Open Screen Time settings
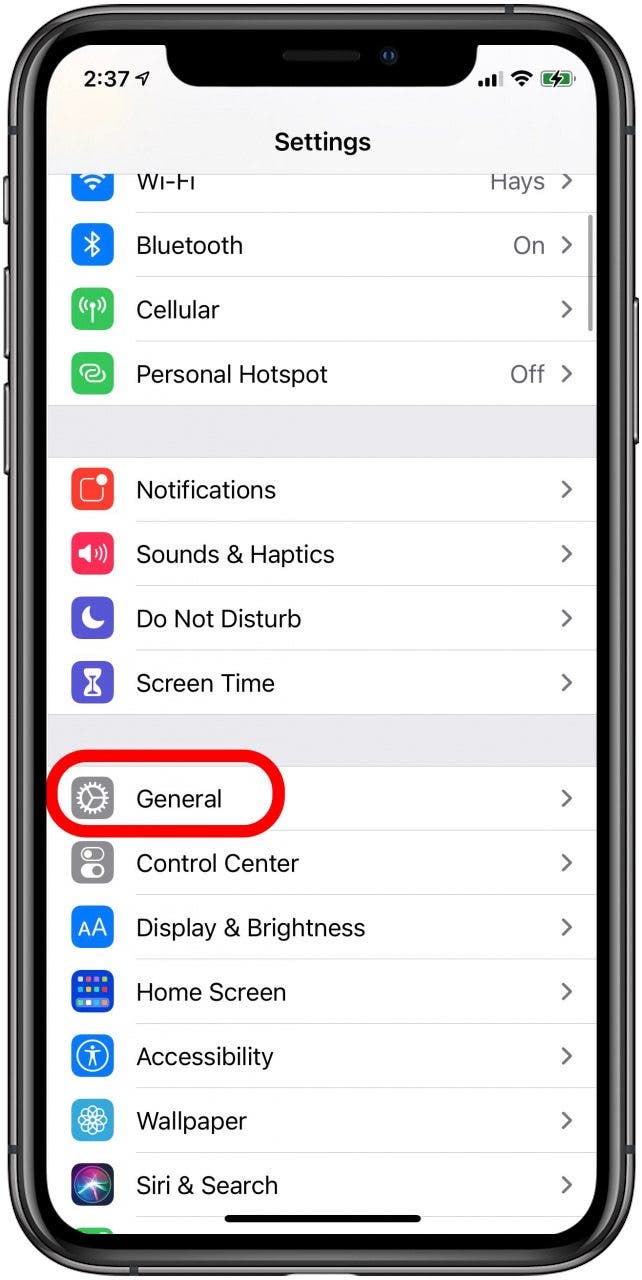 pyautogui.click(x=320, y=683)
